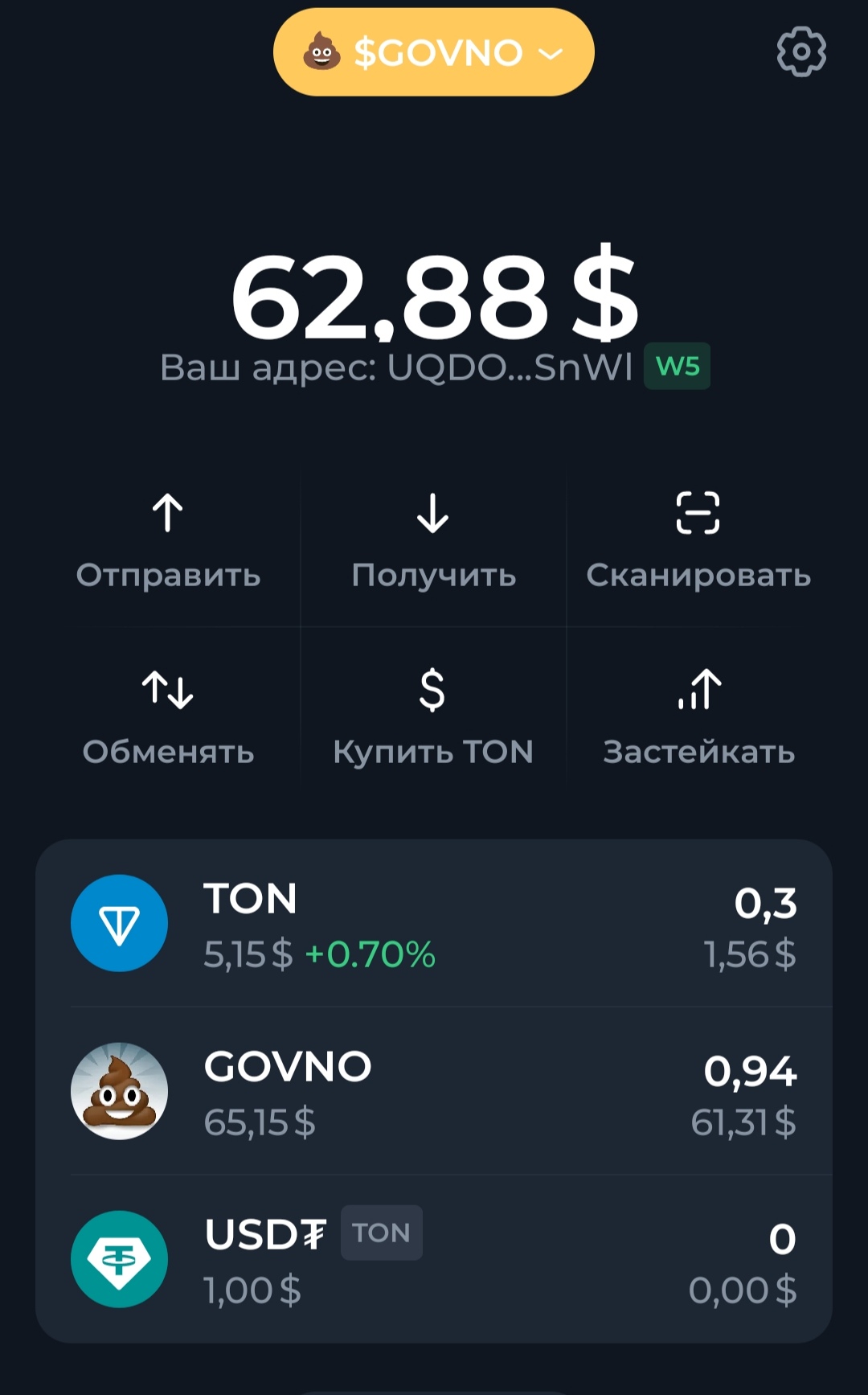This screenshot has height=1395, width=868.
Task: Open the $GOVNO wallet selector dropdown
Action: [x=433, y=53]
